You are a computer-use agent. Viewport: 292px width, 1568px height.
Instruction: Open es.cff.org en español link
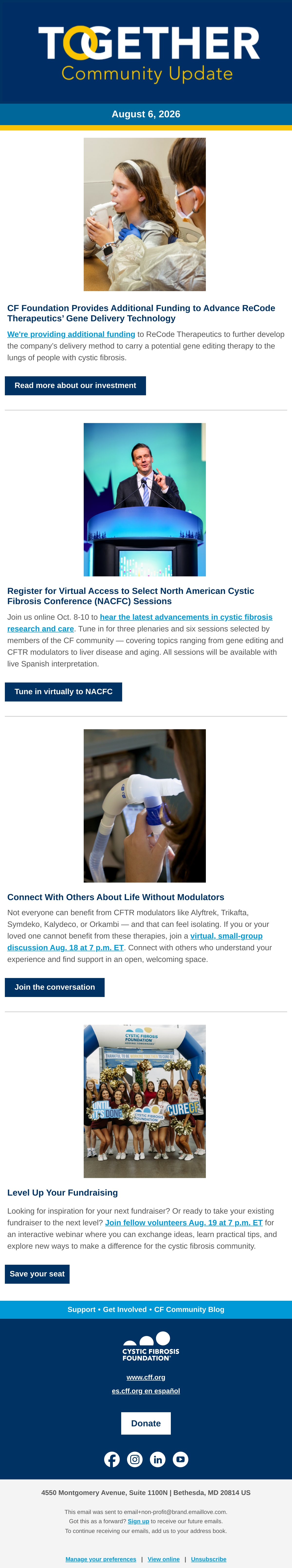[x=146, y=1391]
